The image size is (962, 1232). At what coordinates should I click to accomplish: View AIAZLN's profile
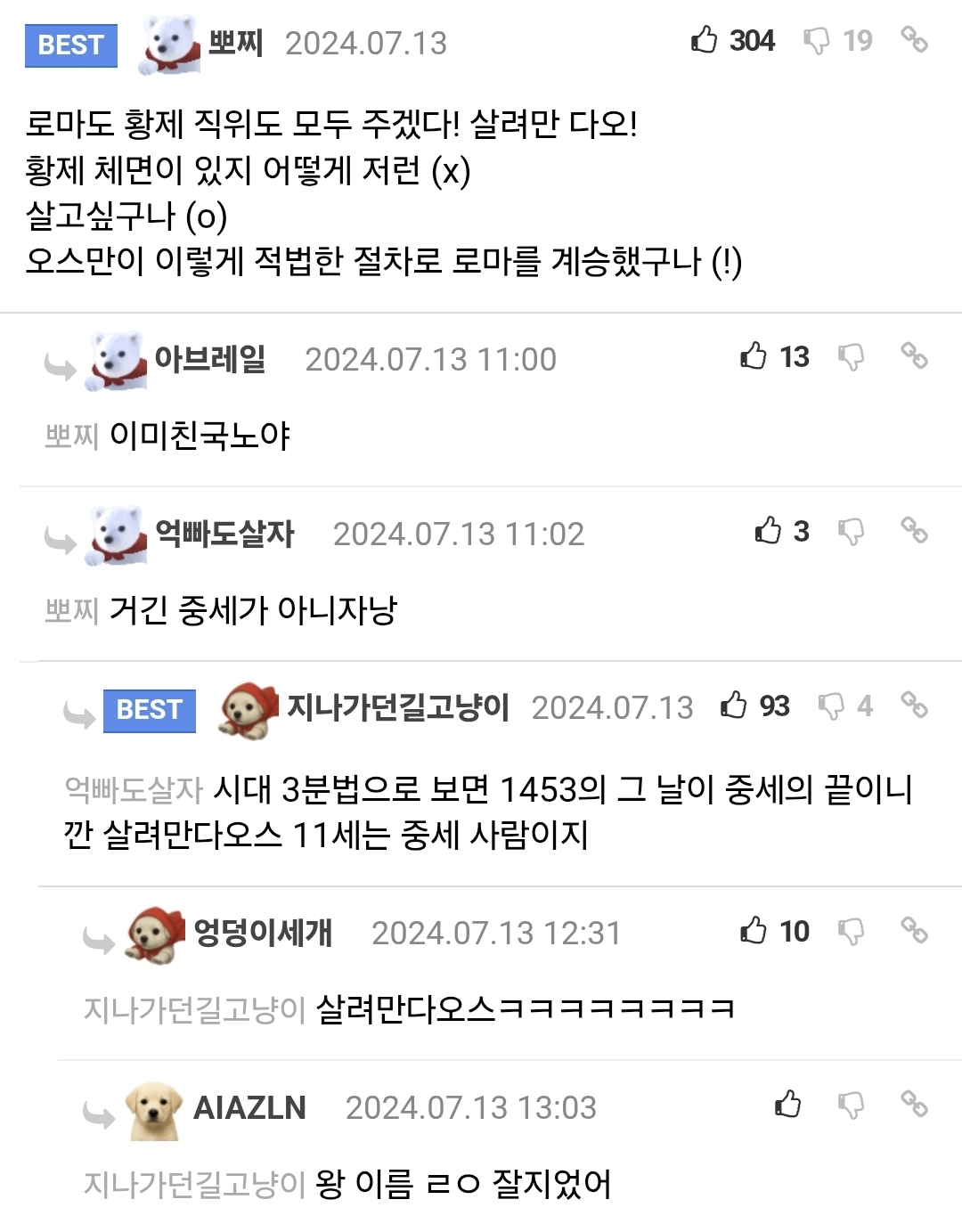249,1107
